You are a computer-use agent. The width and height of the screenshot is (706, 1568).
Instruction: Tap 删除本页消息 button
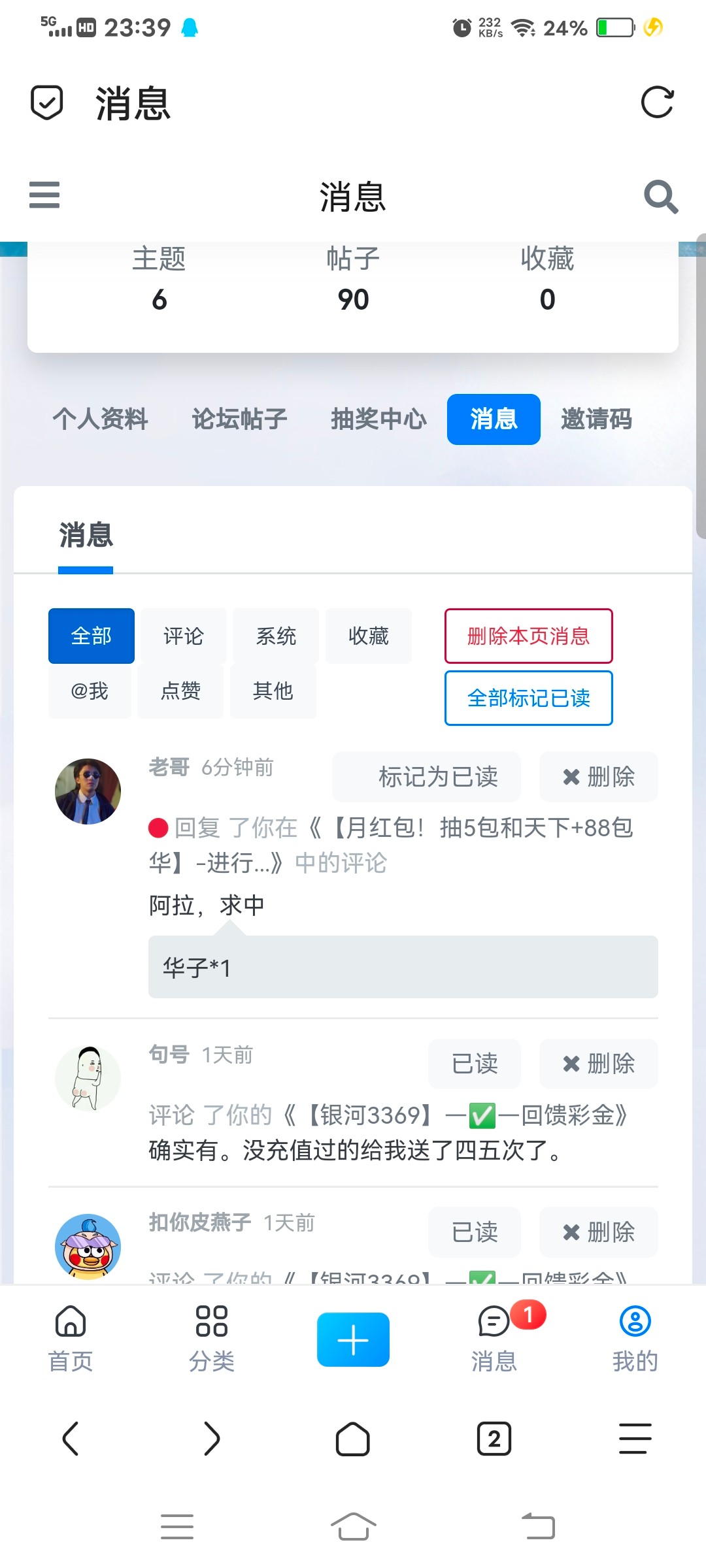(529, 636)
